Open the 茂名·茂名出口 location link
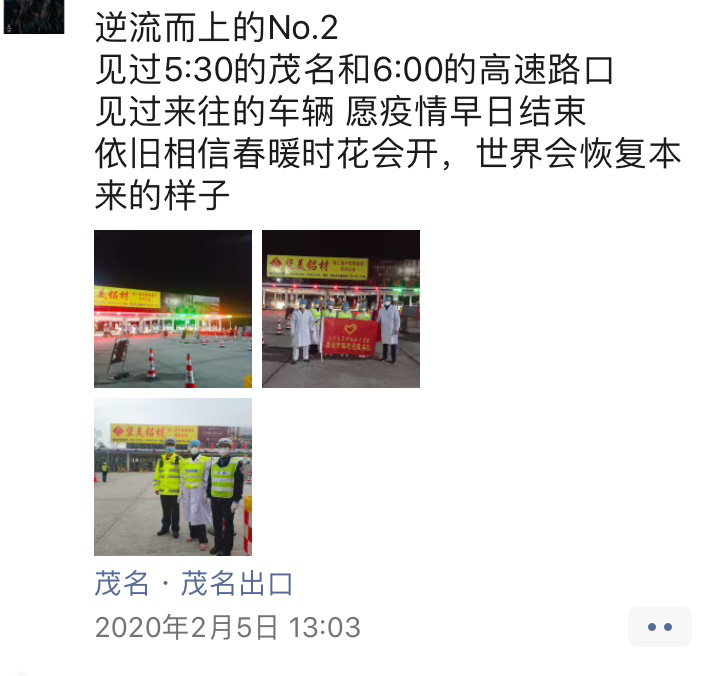Screen dimensions: 720x676 [x=194, y=583]
